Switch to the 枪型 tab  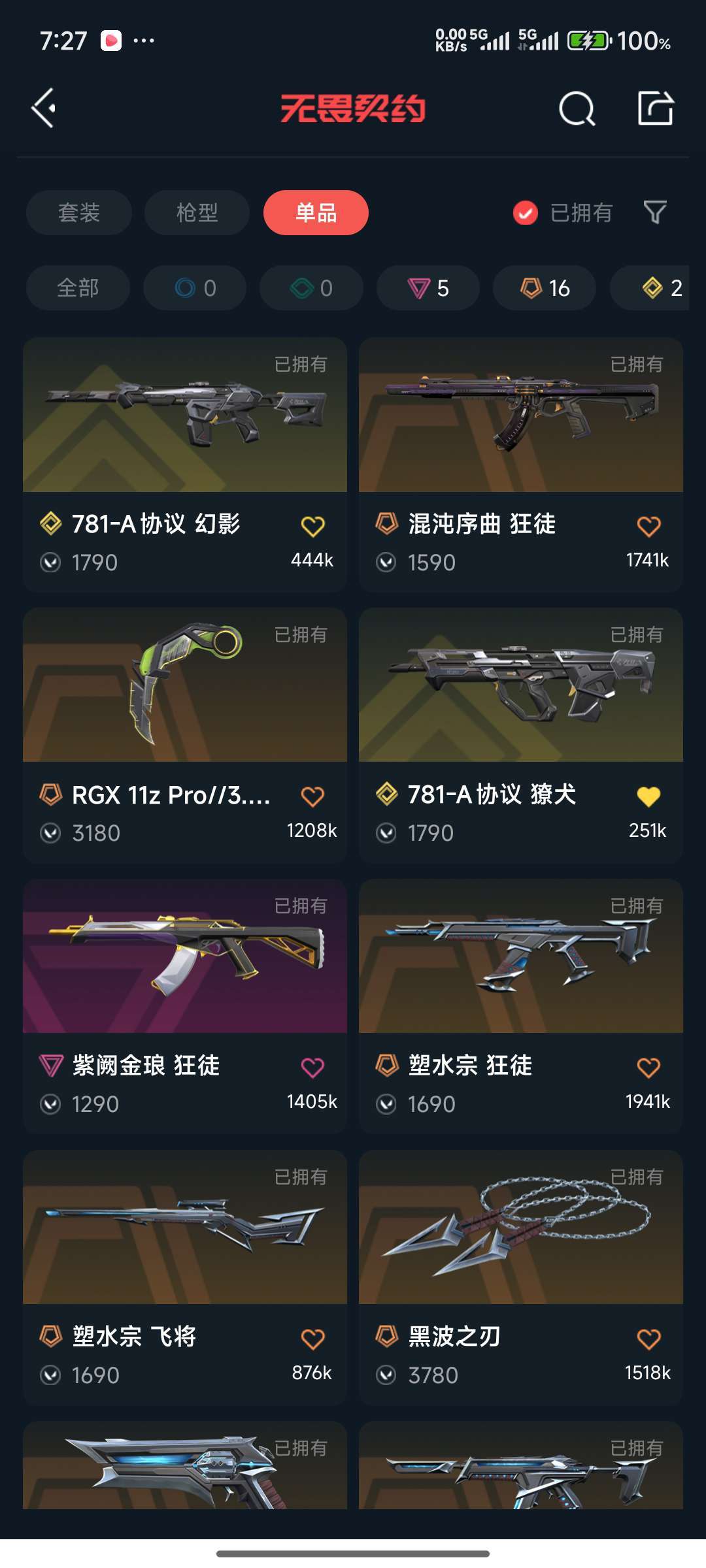(x=196, y=212)
